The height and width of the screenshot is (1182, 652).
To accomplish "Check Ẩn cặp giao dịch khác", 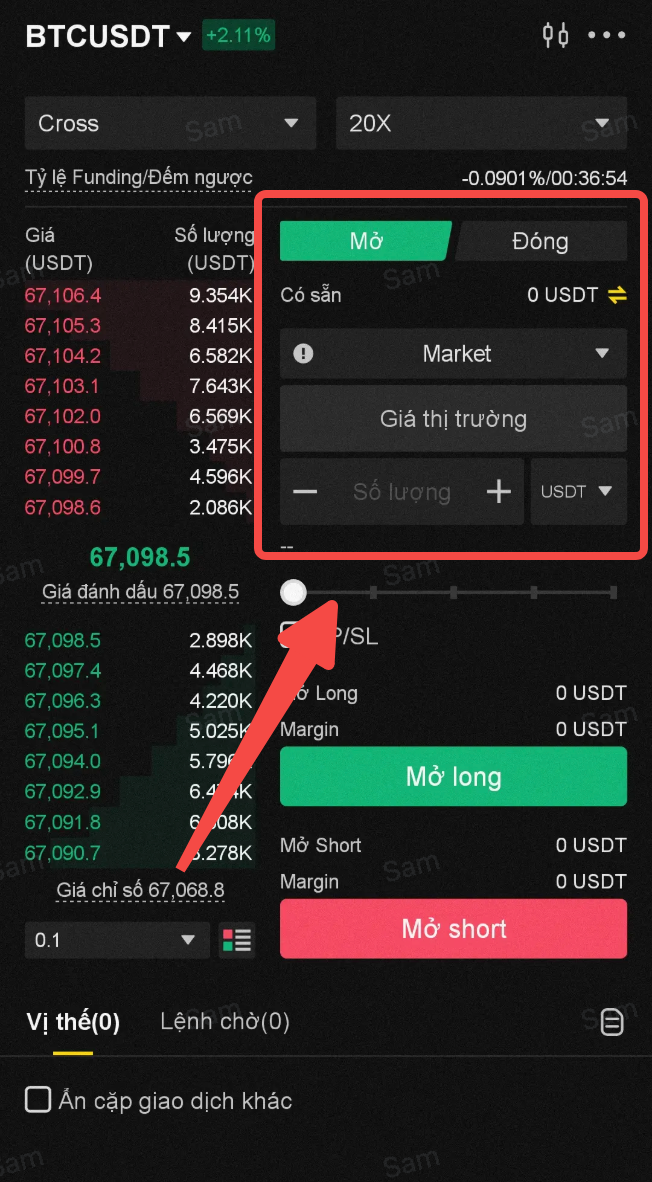I will 38,1100.
